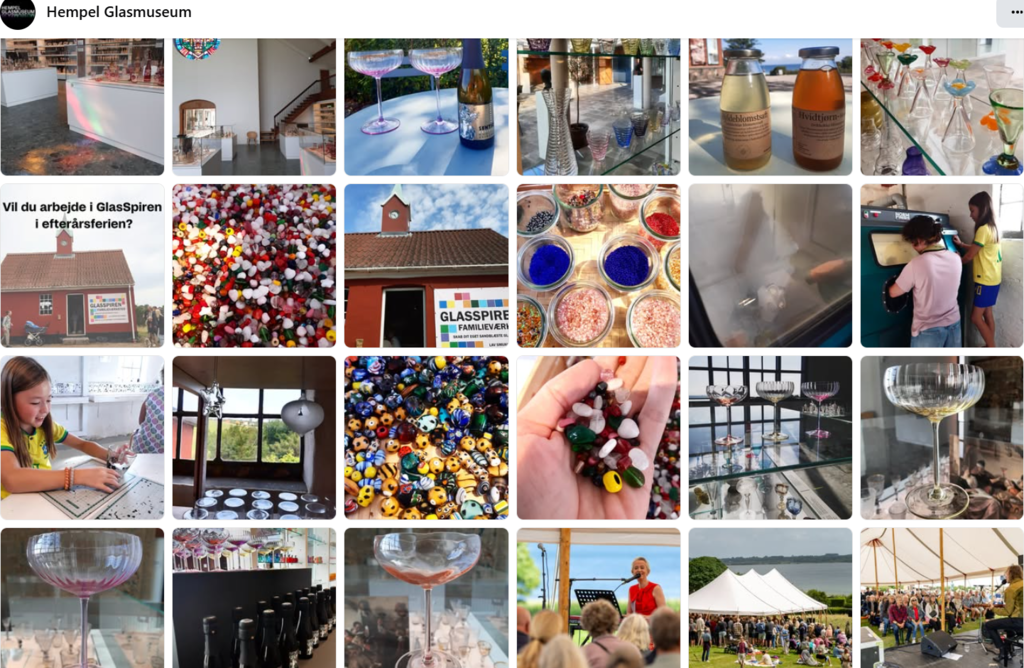Open photo of children at green machine

(x=941, y=265)
